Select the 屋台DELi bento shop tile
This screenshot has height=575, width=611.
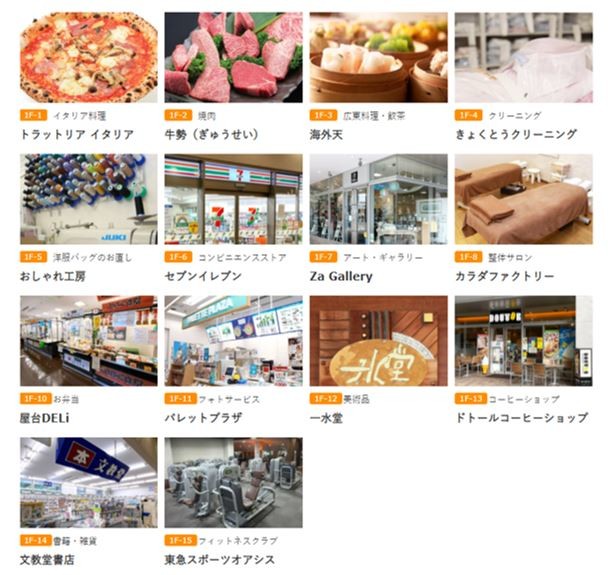click(x=88, y=341)
